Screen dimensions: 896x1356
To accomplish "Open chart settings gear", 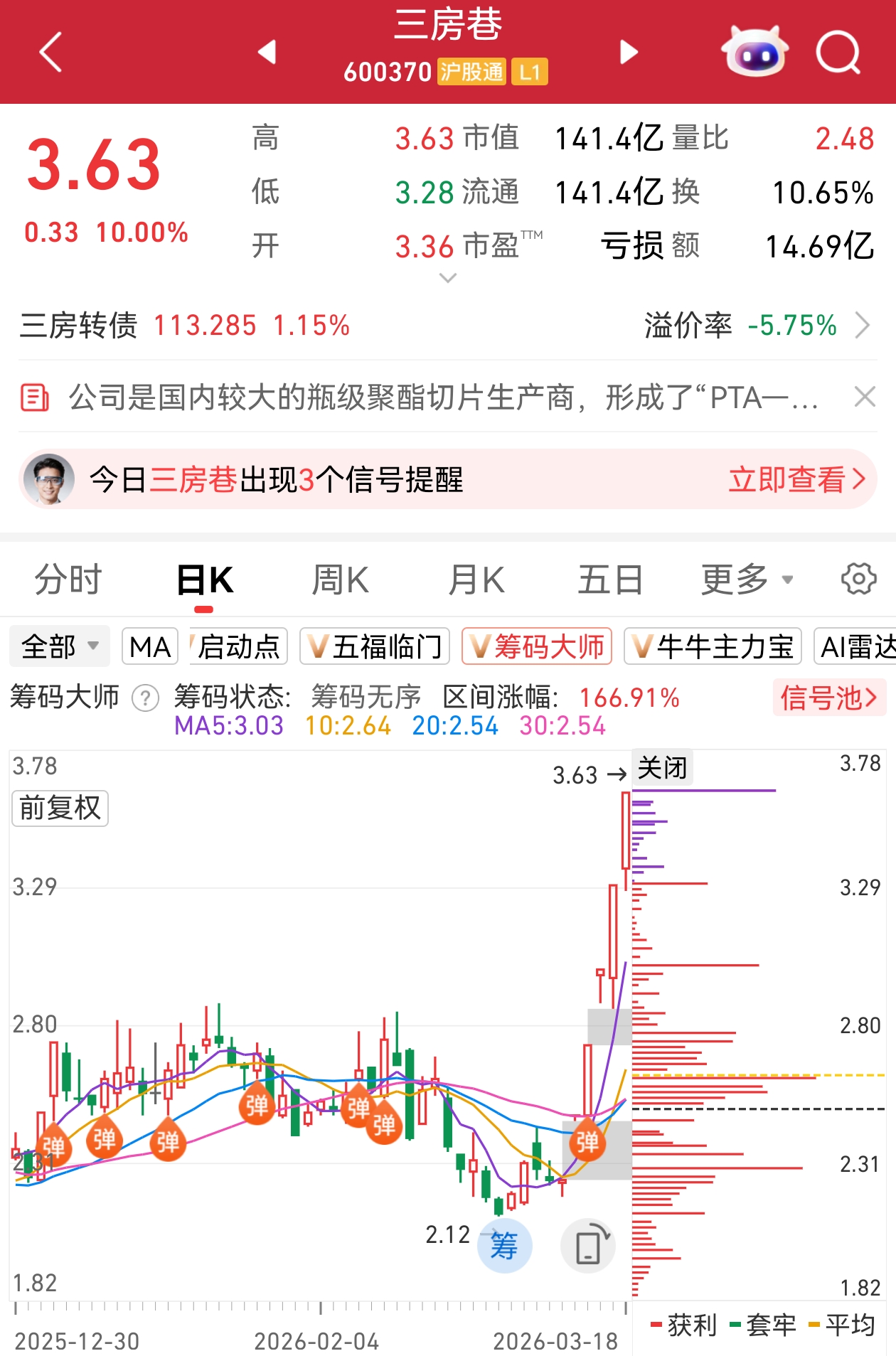I will click(858, 579).
